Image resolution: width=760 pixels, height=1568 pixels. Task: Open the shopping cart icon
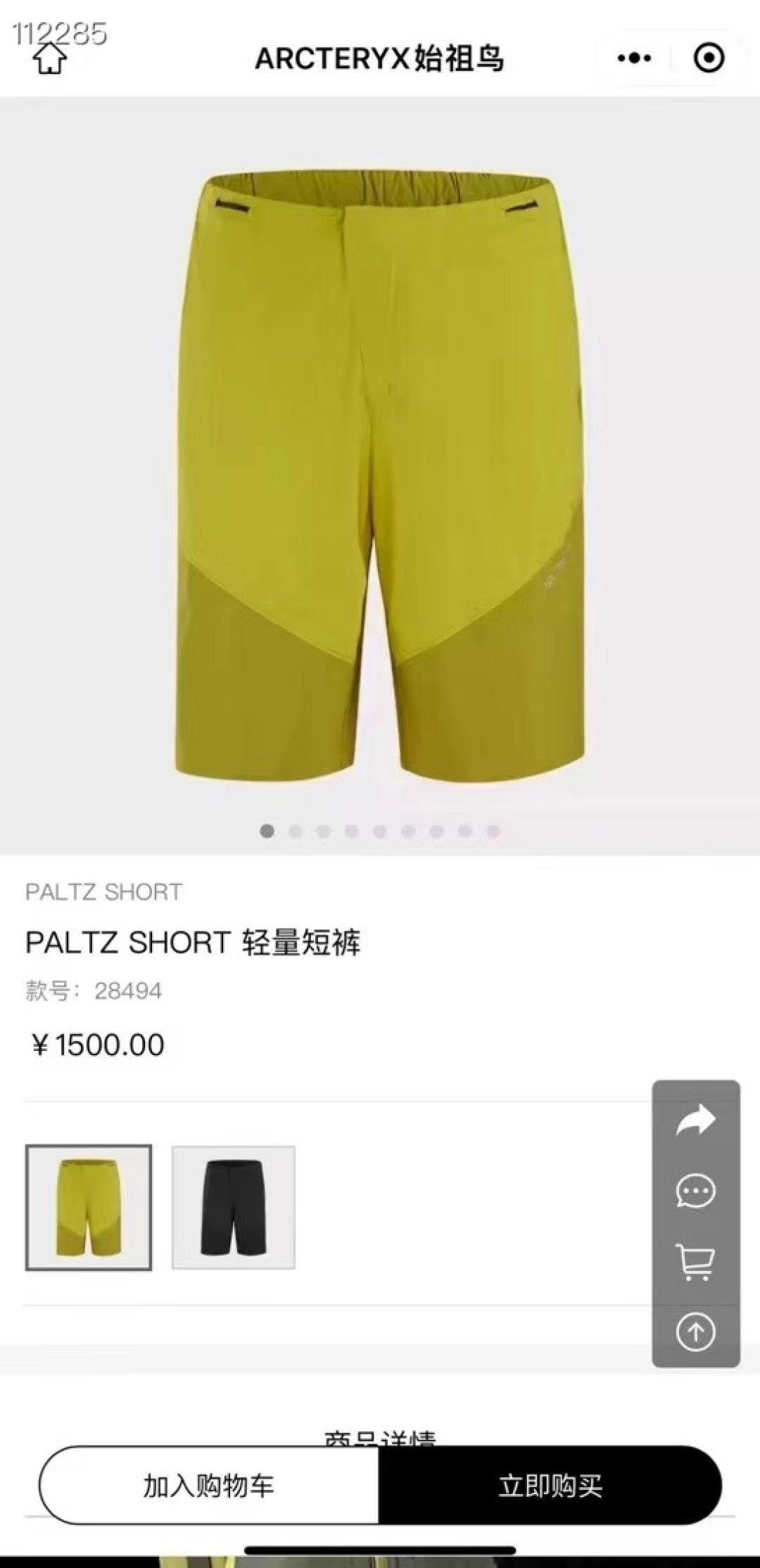695,1261
